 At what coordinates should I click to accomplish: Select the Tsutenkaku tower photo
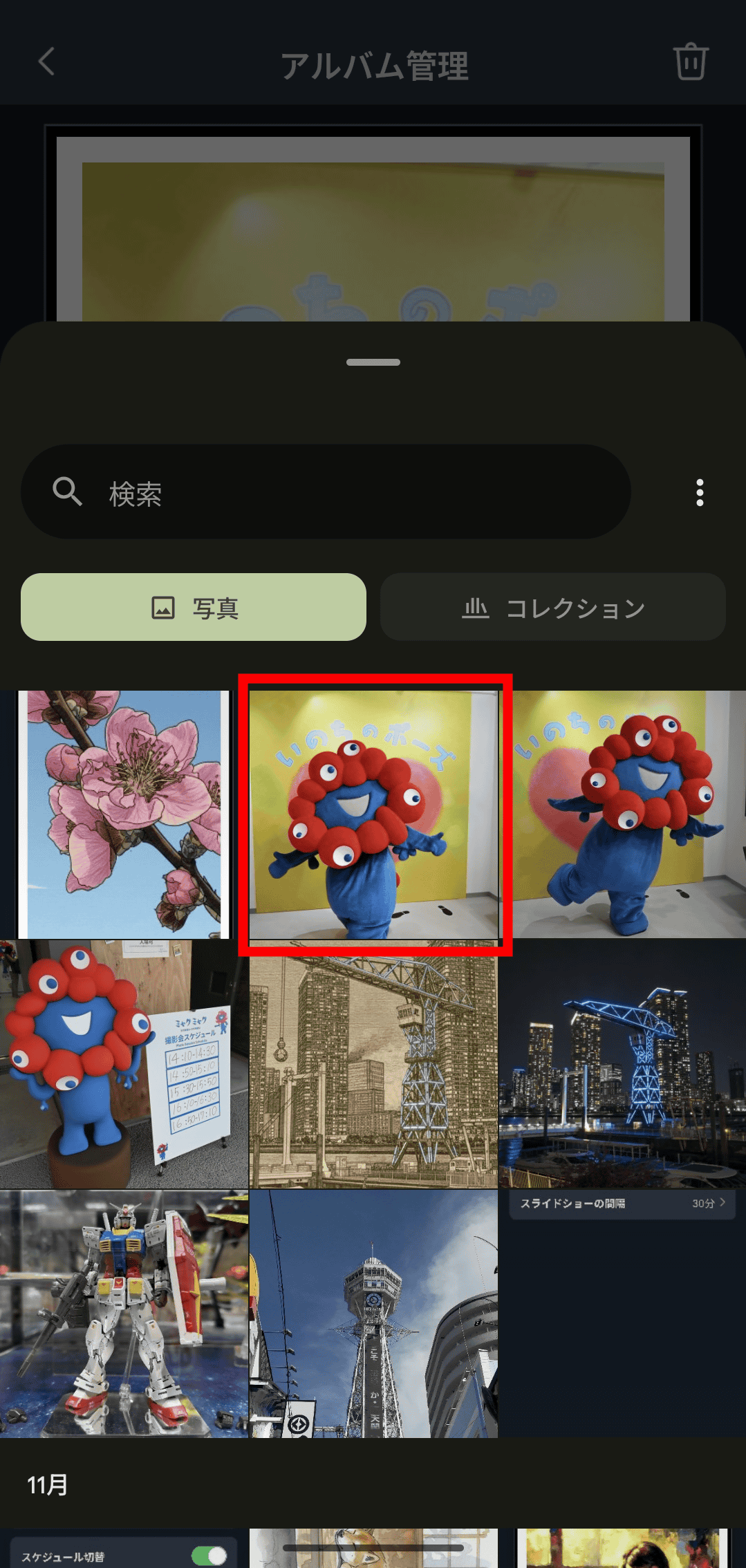(373, 1314)
